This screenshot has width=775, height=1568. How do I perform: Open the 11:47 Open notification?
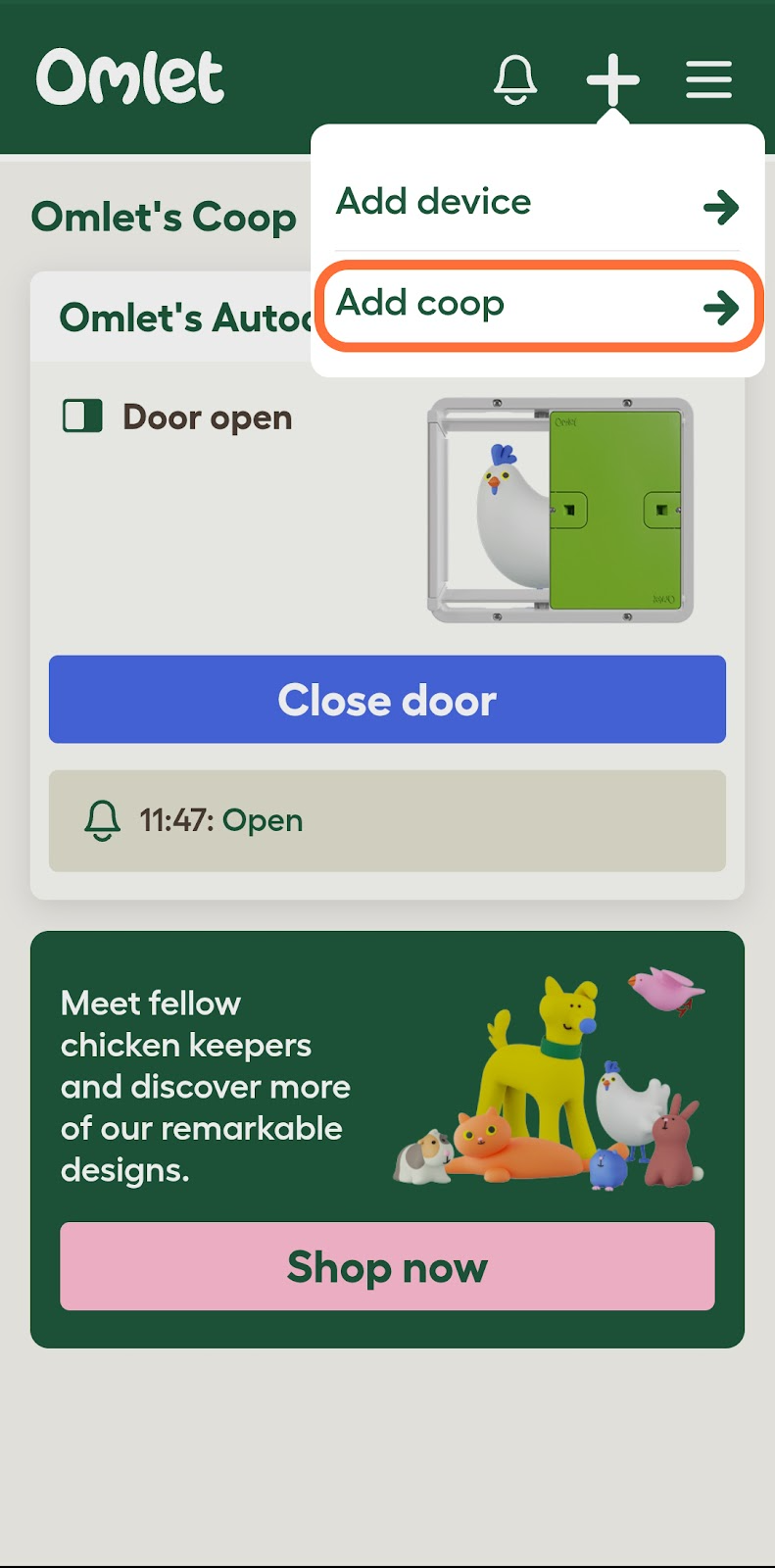[x=387, y=820]
